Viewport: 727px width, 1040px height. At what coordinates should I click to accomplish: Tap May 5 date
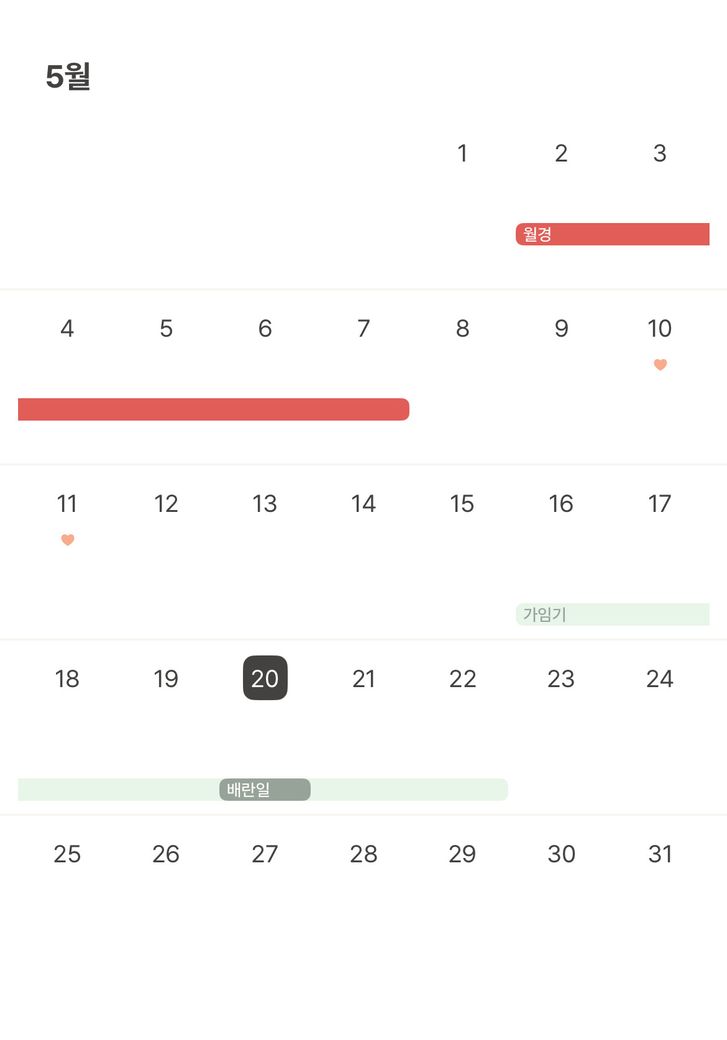click(x=166, y=328)
